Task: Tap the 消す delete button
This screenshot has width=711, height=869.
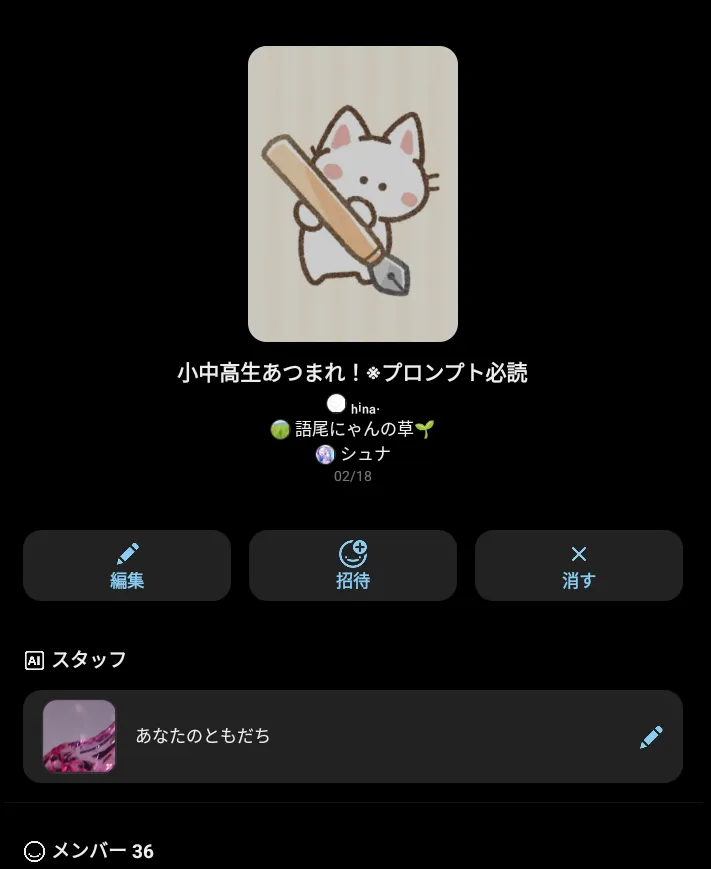Action: point(579,565)
